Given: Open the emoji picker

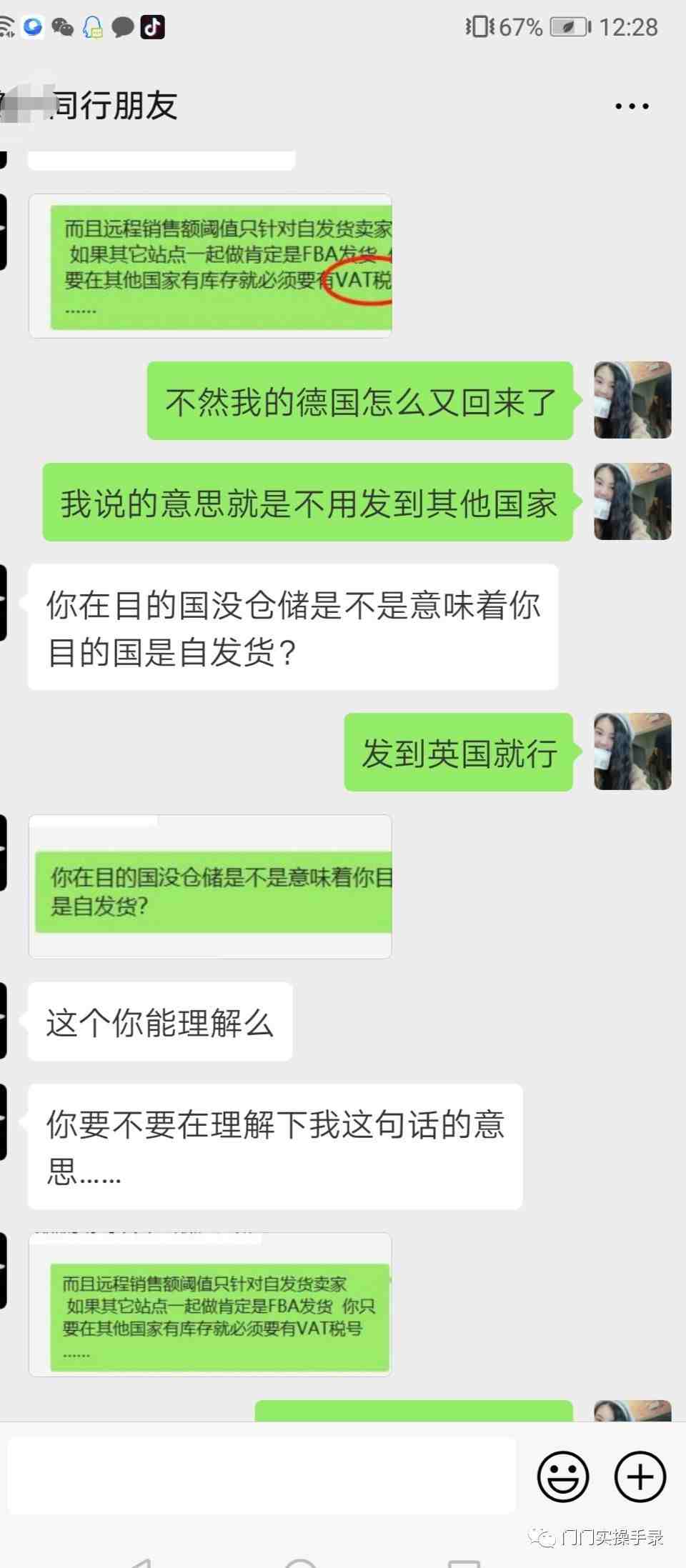Looking at the screenshot, I should click(563, 1476).
